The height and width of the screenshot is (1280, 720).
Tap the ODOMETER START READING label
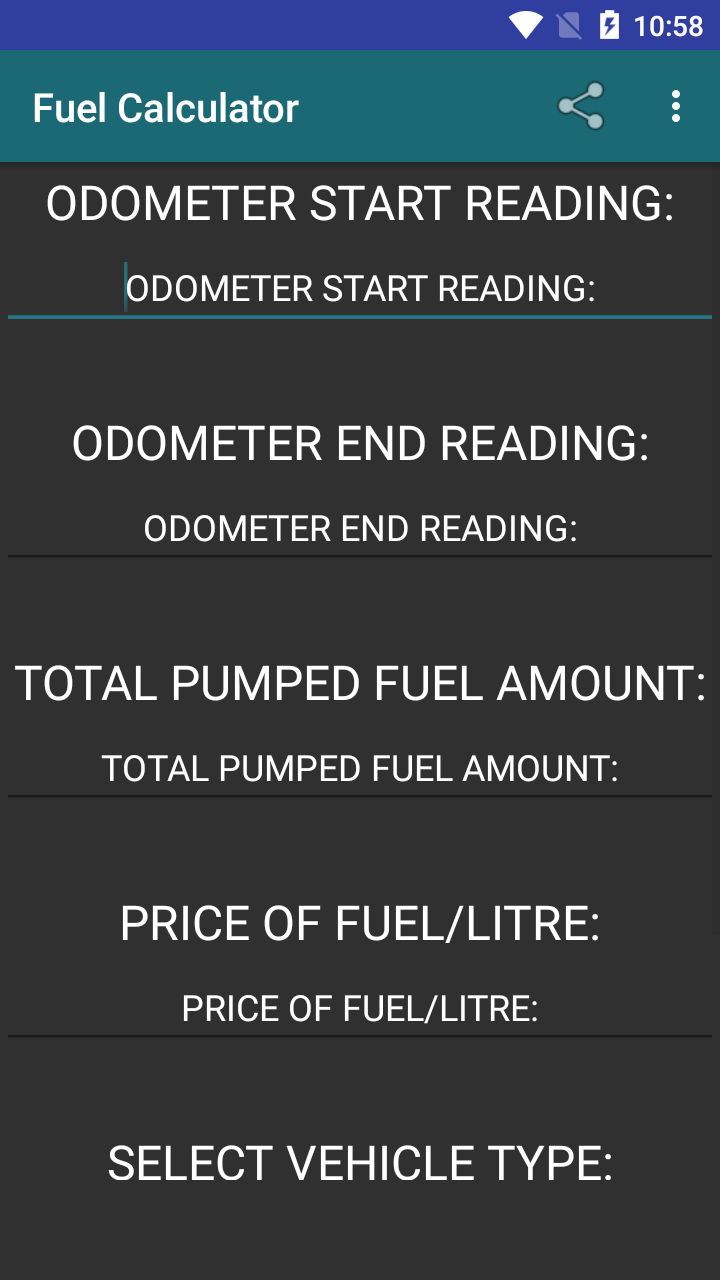[360, 203]
